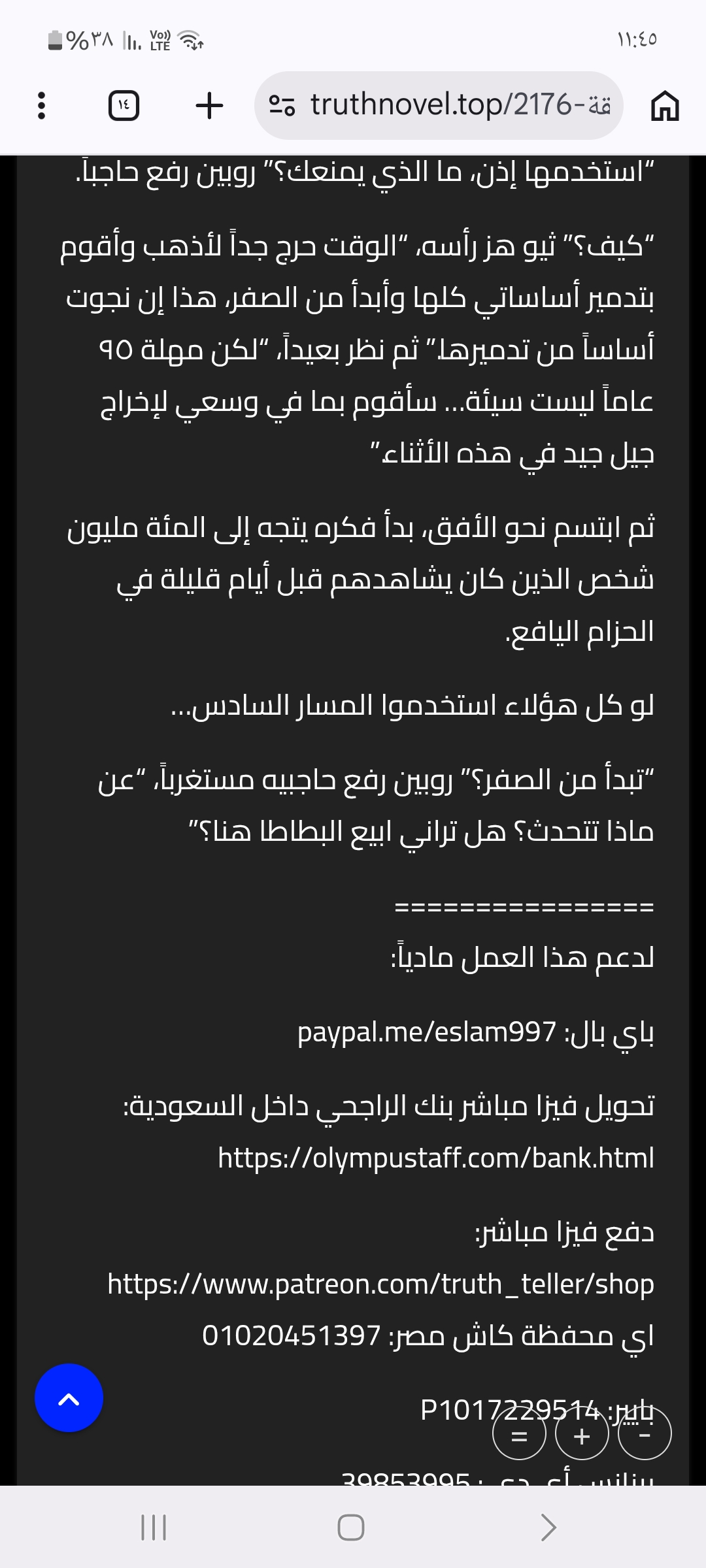The width and height of the screenshot is (706, 1568).
Task: Go to the browser home page
Action: point(665,105)
